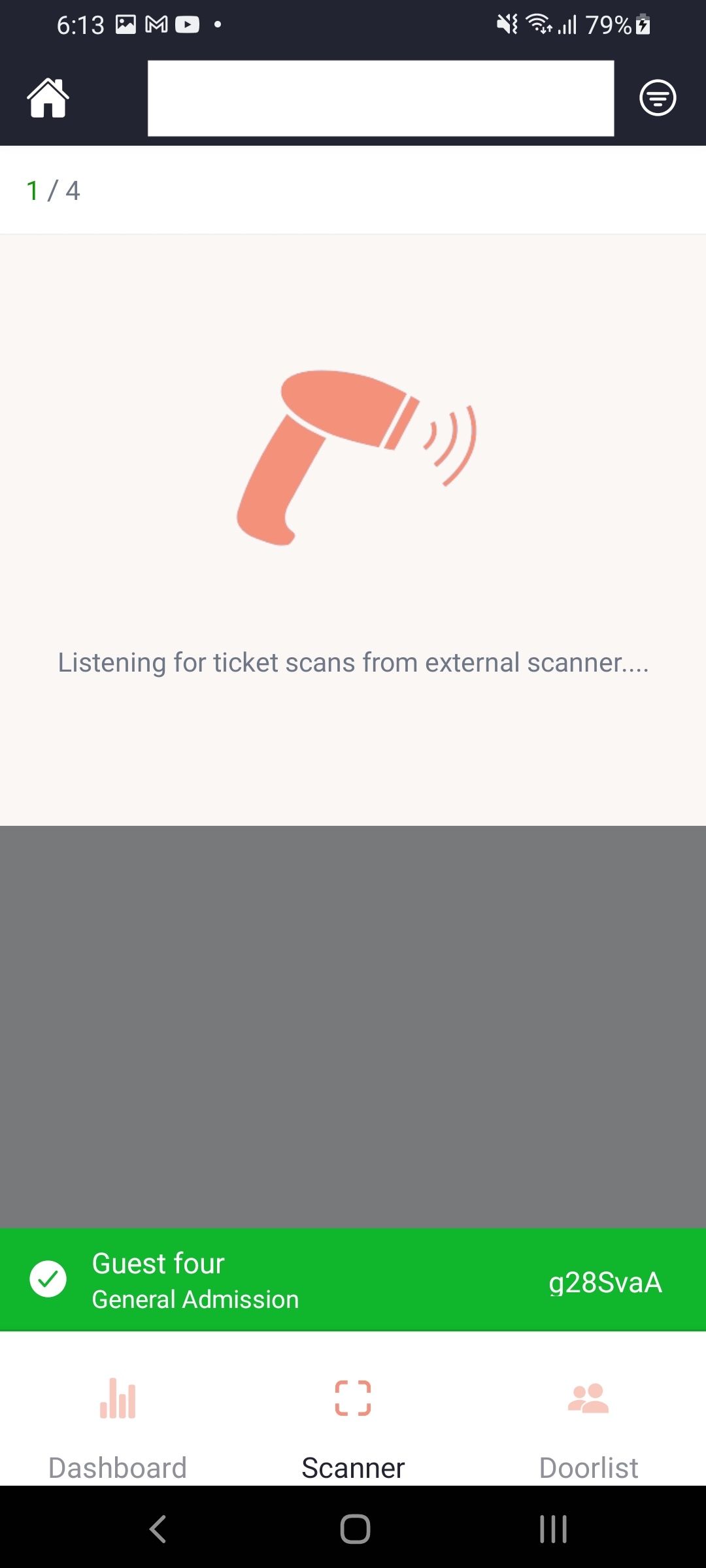706x1568 pixels.
Task: Go to the home screen icon
Action: click(x=48, y=98)
